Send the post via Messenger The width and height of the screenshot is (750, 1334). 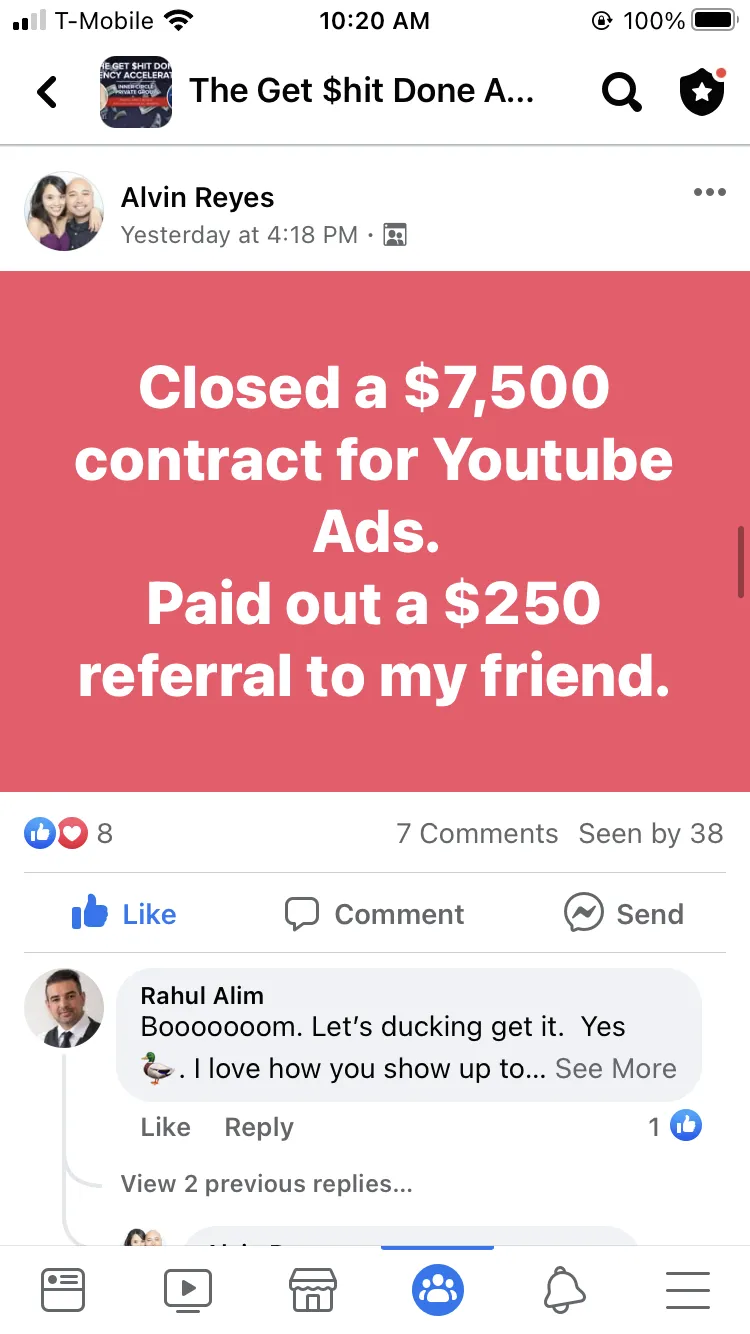[x=624, y=913]
